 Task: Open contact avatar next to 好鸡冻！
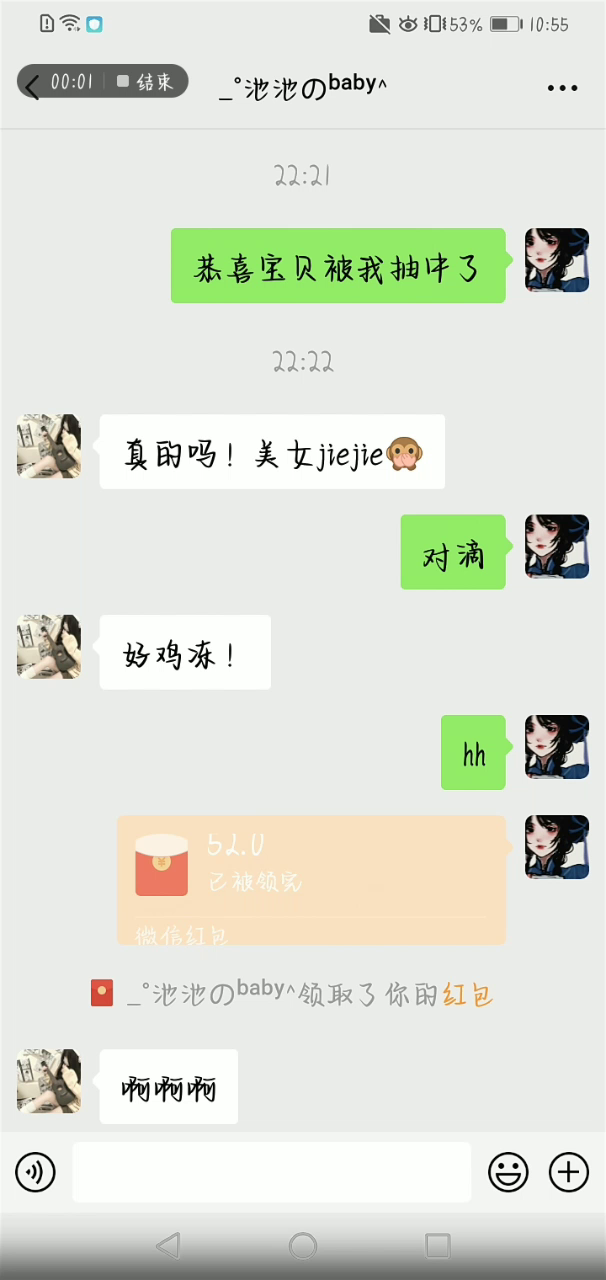point(49,647)
